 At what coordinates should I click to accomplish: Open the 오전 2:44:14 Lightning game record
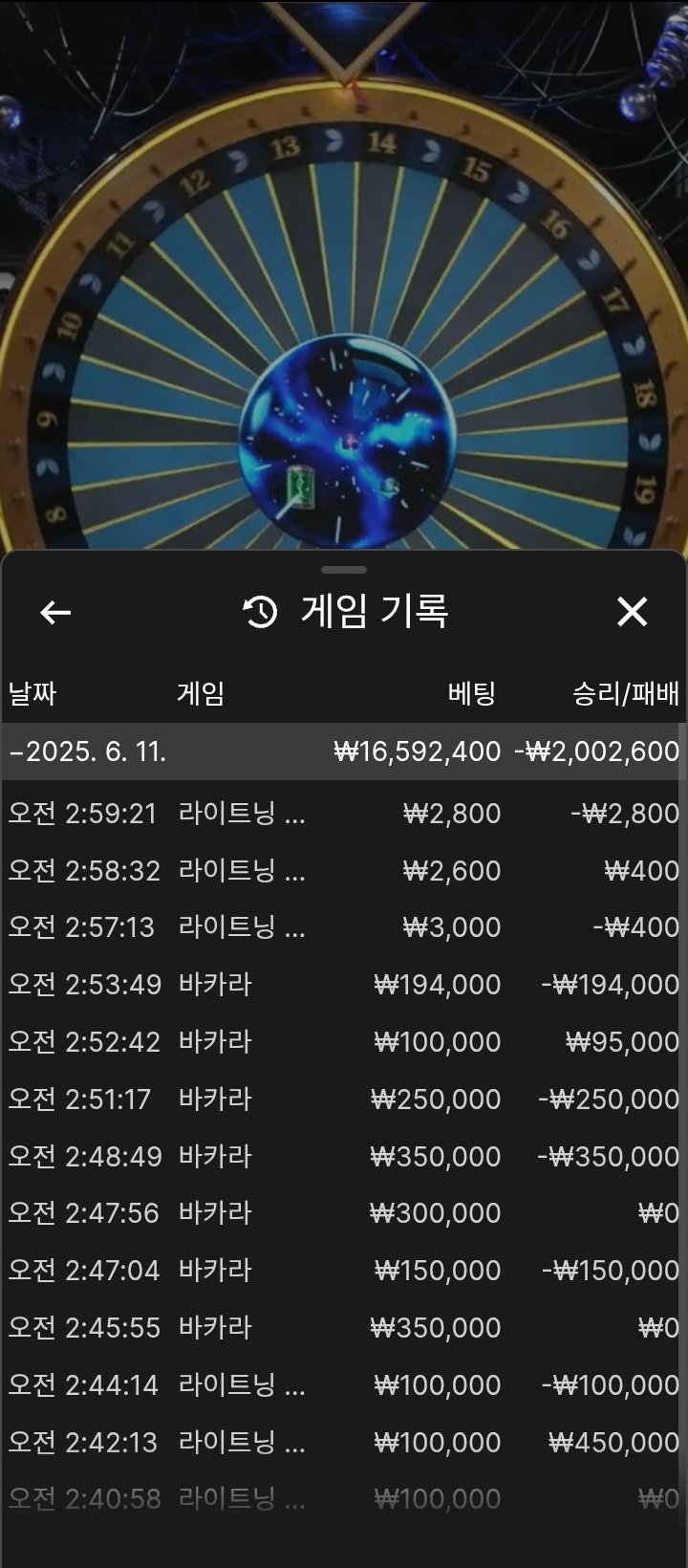[342, 1385]
